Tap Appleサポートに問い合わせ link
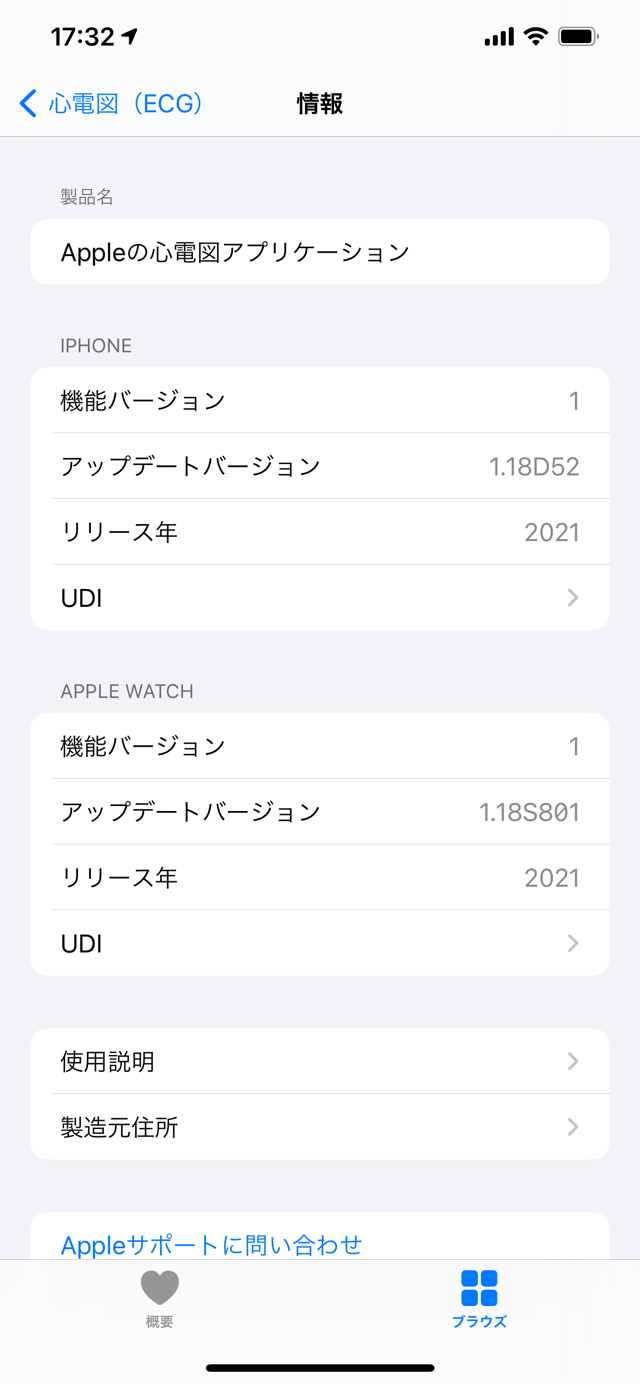The image size is (640, 1384). [211, 1244]
